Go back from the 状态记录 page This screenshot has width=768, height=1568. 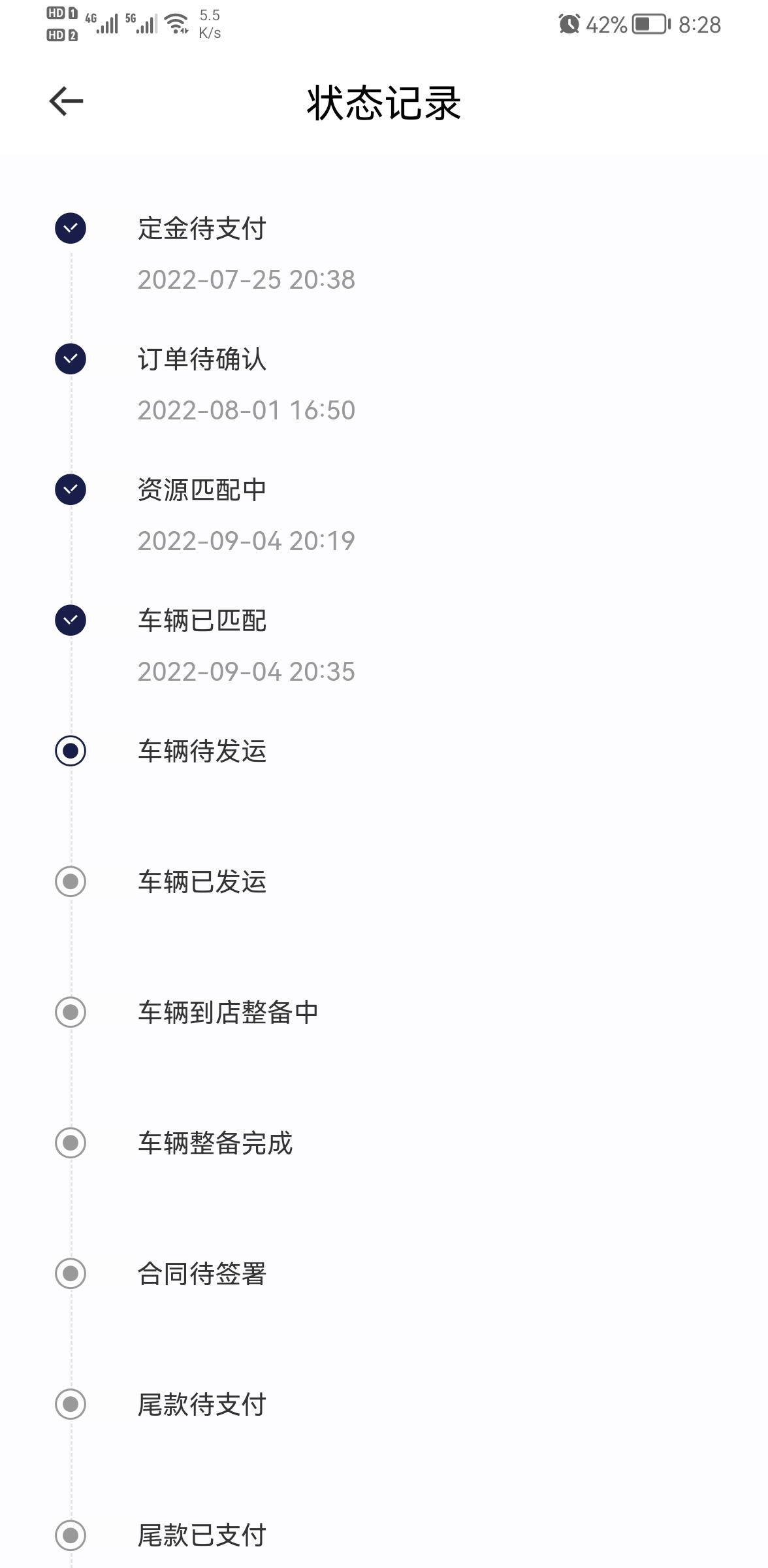tap(66, 101)
